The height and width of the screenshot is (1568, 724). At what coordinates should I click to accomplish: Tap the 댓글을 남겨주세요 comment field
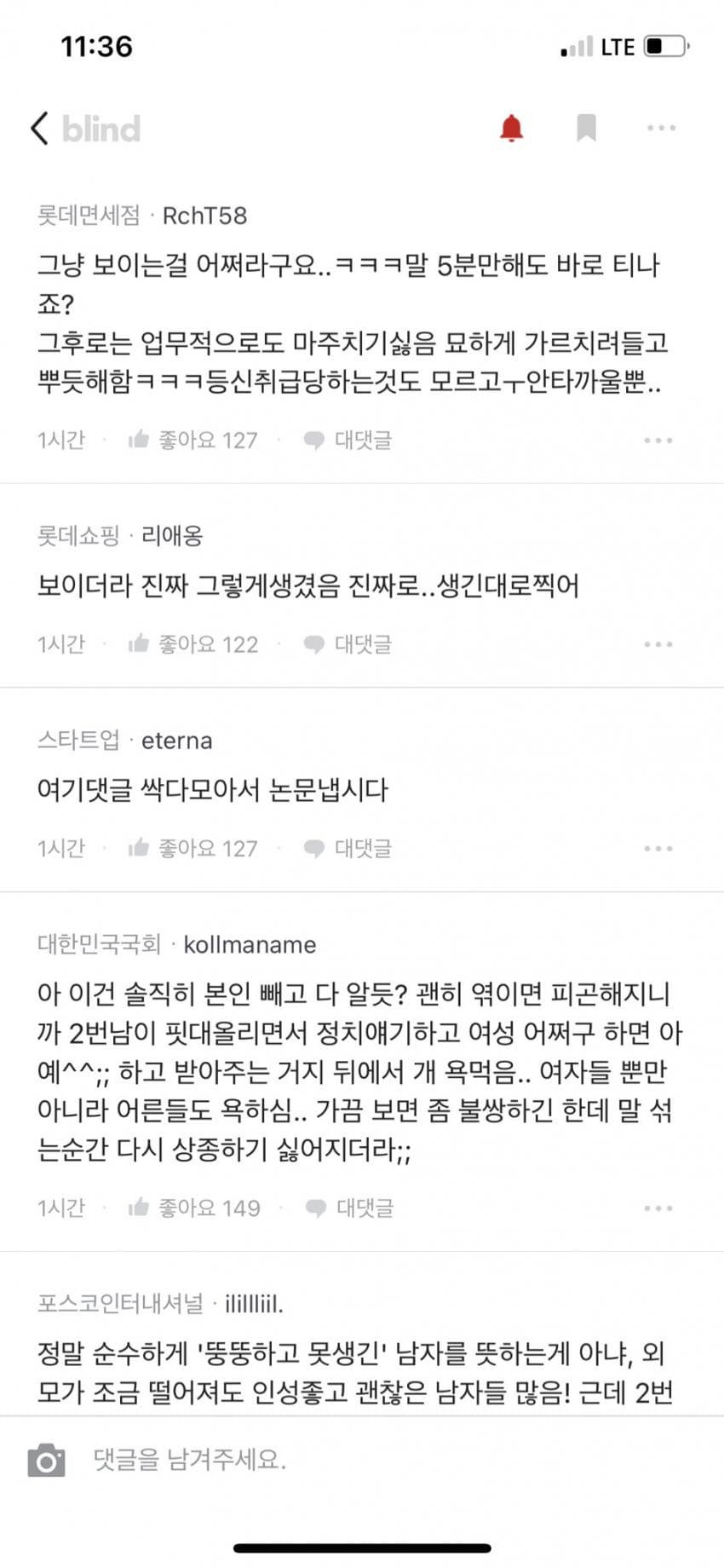[x=341, y=1460]
